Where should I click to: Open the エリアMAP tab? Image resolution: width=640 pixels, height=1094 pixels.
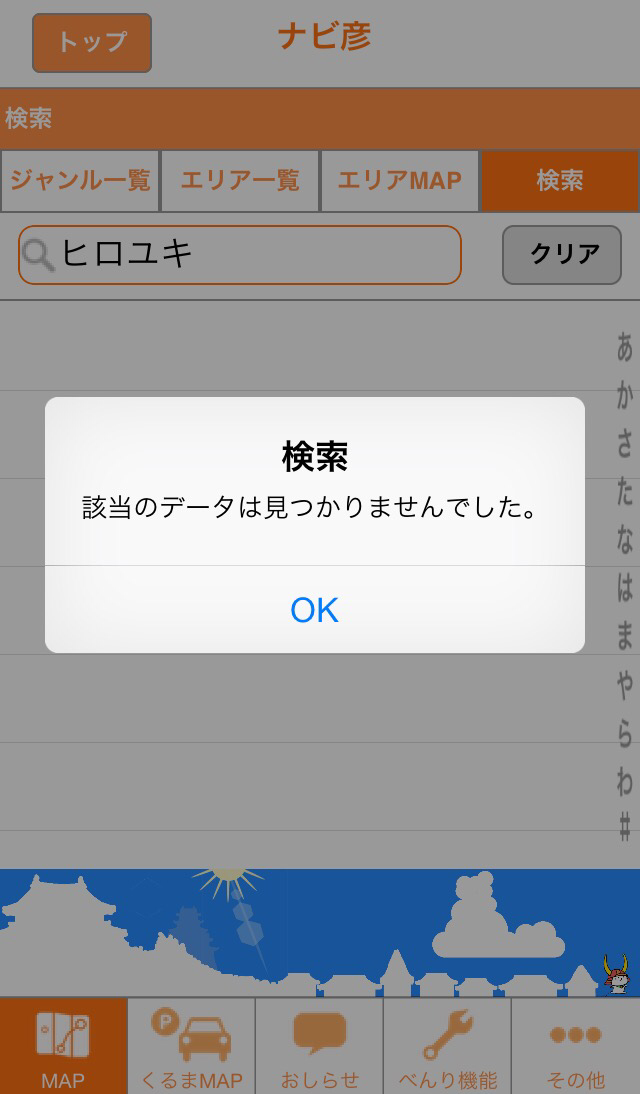(400, 181)
